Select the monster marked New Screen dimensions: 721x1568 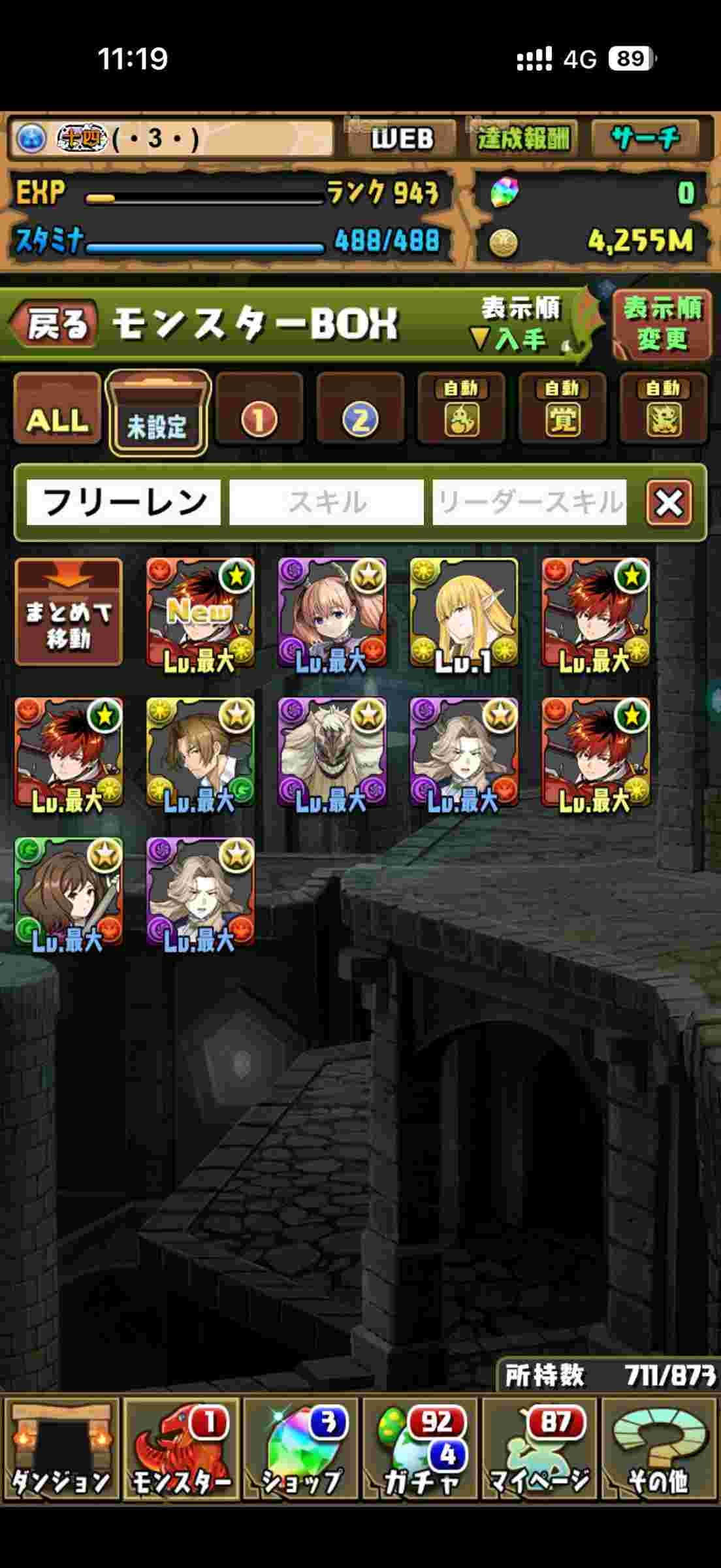click(x=200, y=613)
